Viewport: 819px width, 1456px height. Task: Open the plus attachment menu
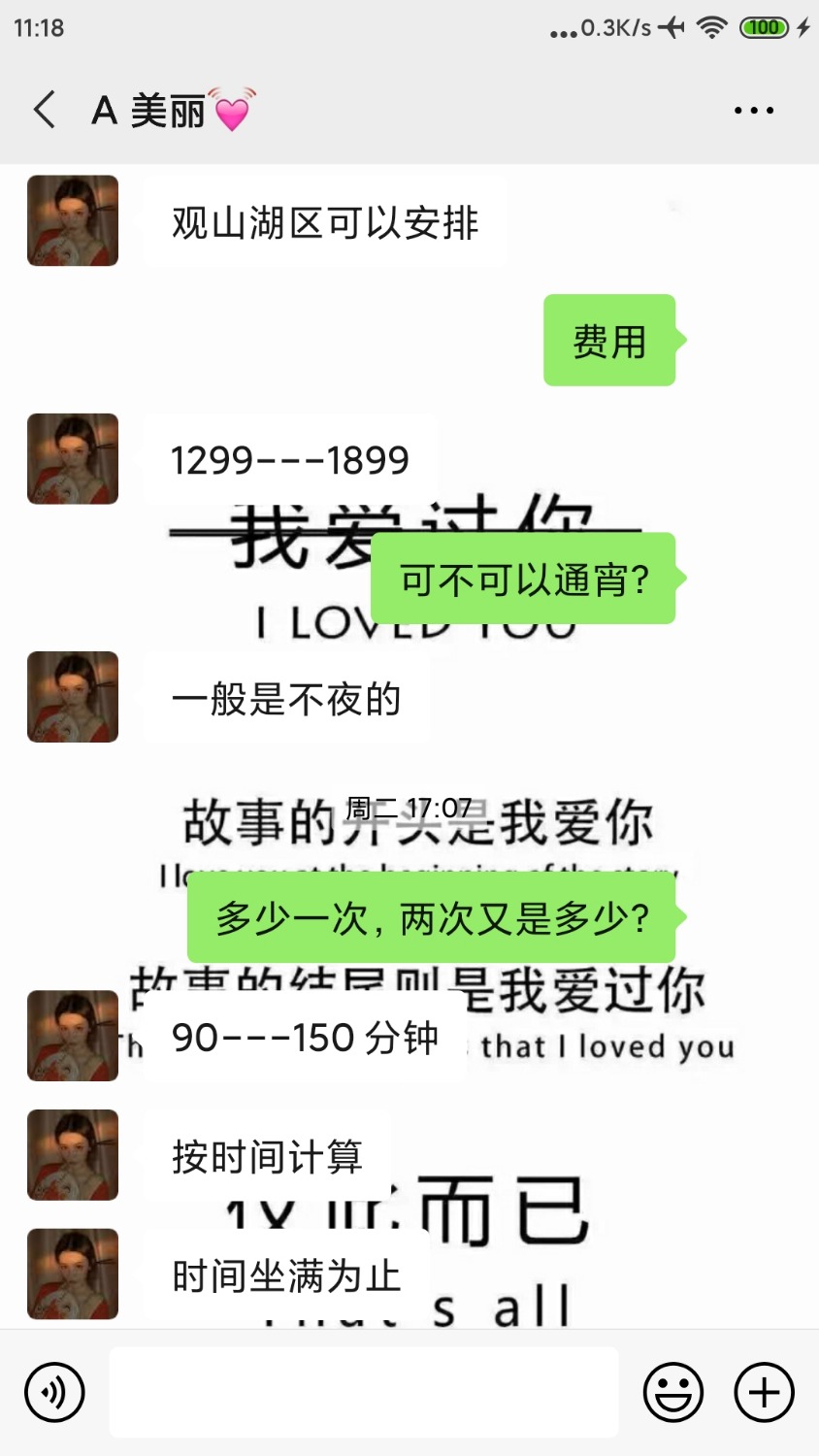tap(764, 1393)
